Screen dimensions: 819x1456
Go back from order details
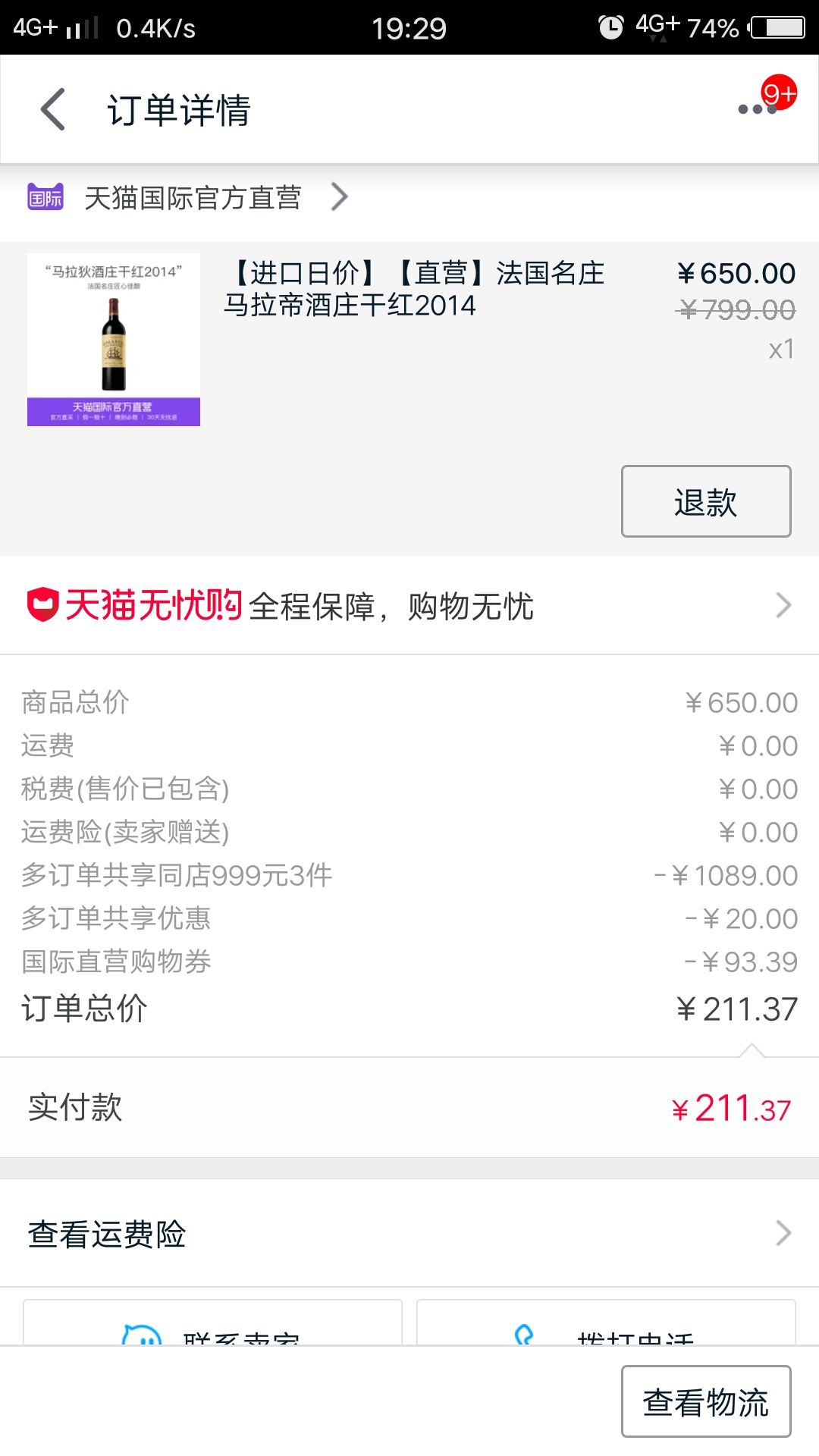point(53,109)
